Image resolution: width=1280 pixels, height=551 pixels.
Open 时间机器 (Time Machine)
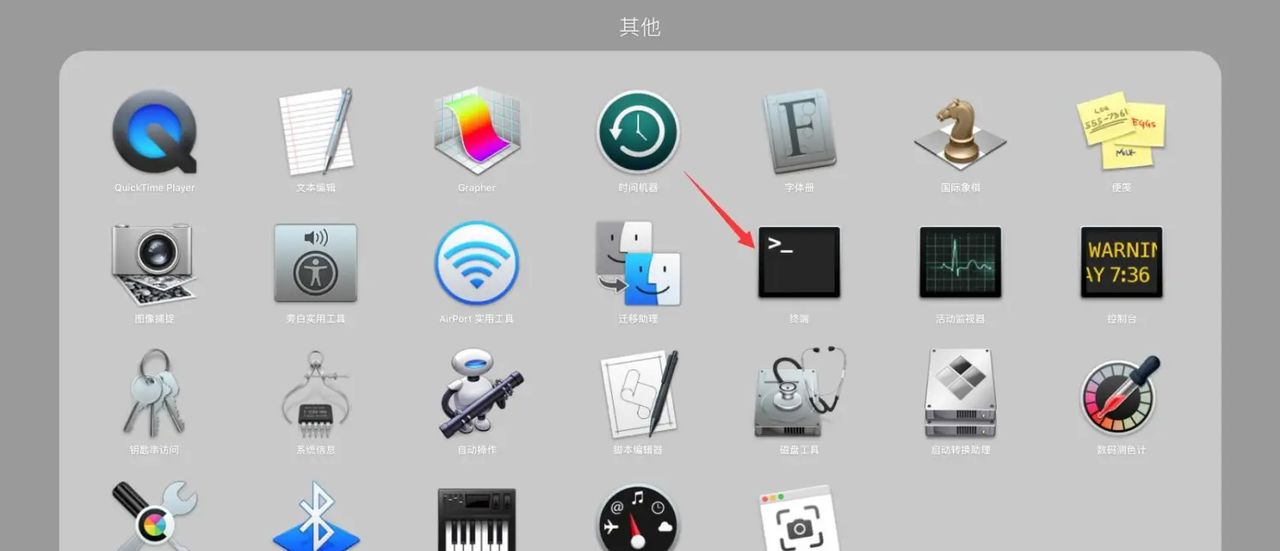[x=638, y=132]
